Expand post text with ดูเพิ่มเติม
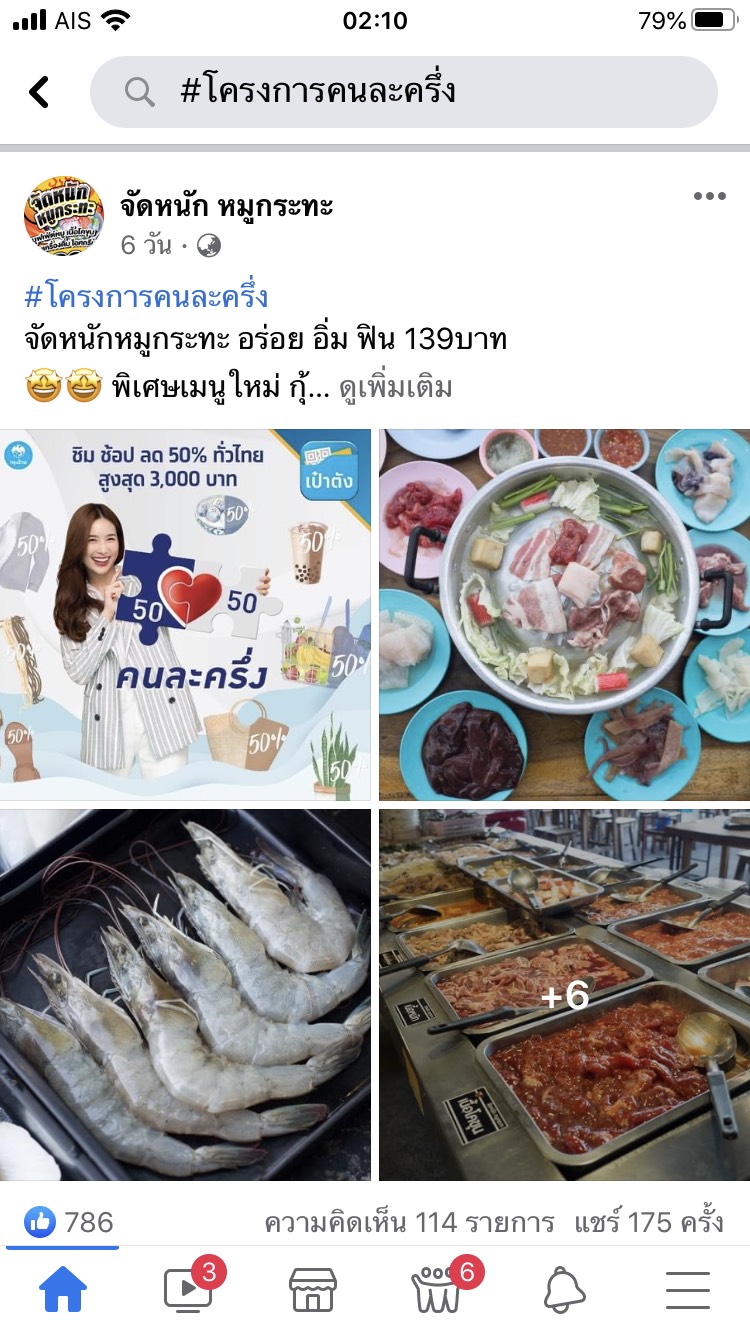Image resolution: width=750 pixels, height=1334 pixels. click(x=395, y=387)
